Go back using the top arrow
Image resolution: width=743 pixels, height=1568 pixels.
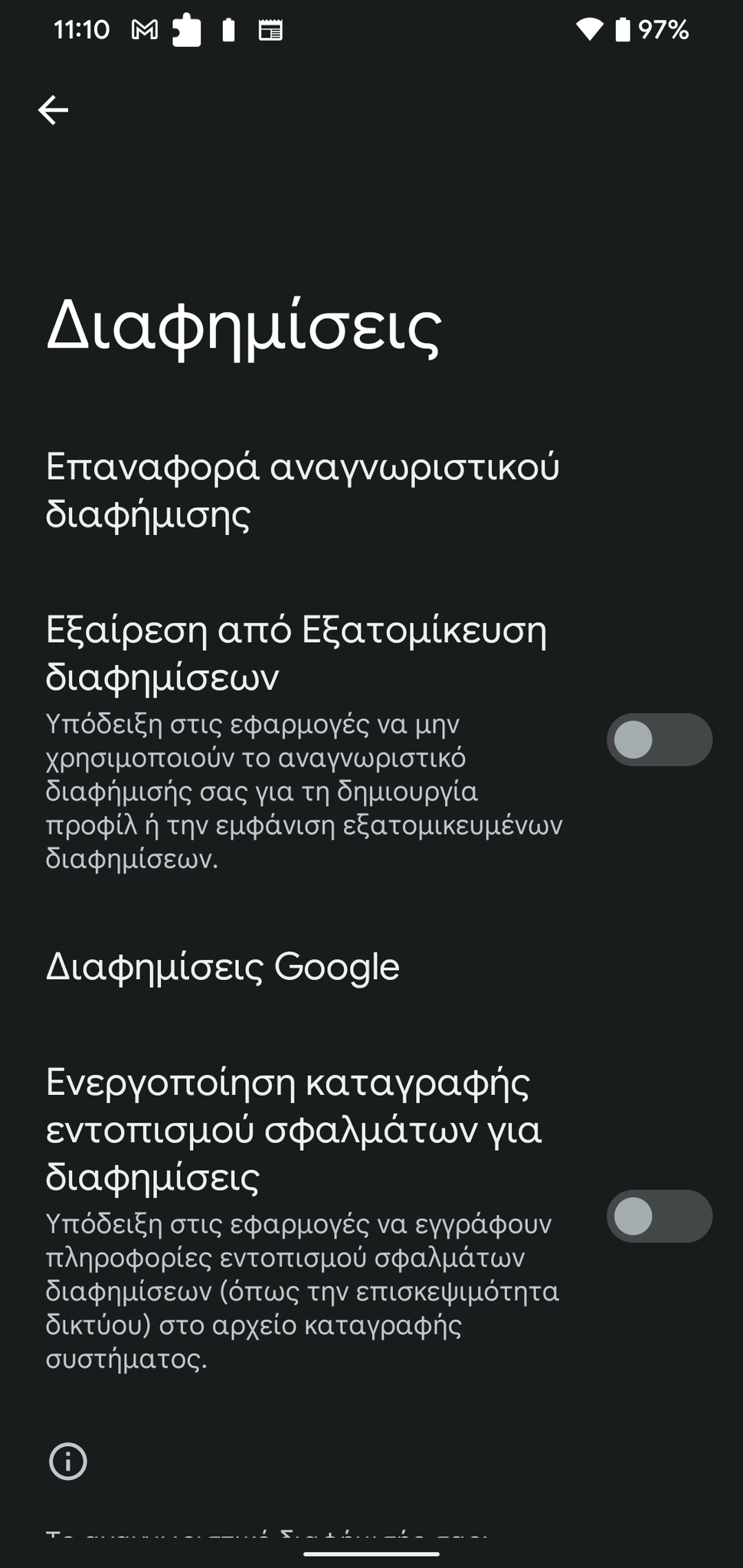coord(53,110)
